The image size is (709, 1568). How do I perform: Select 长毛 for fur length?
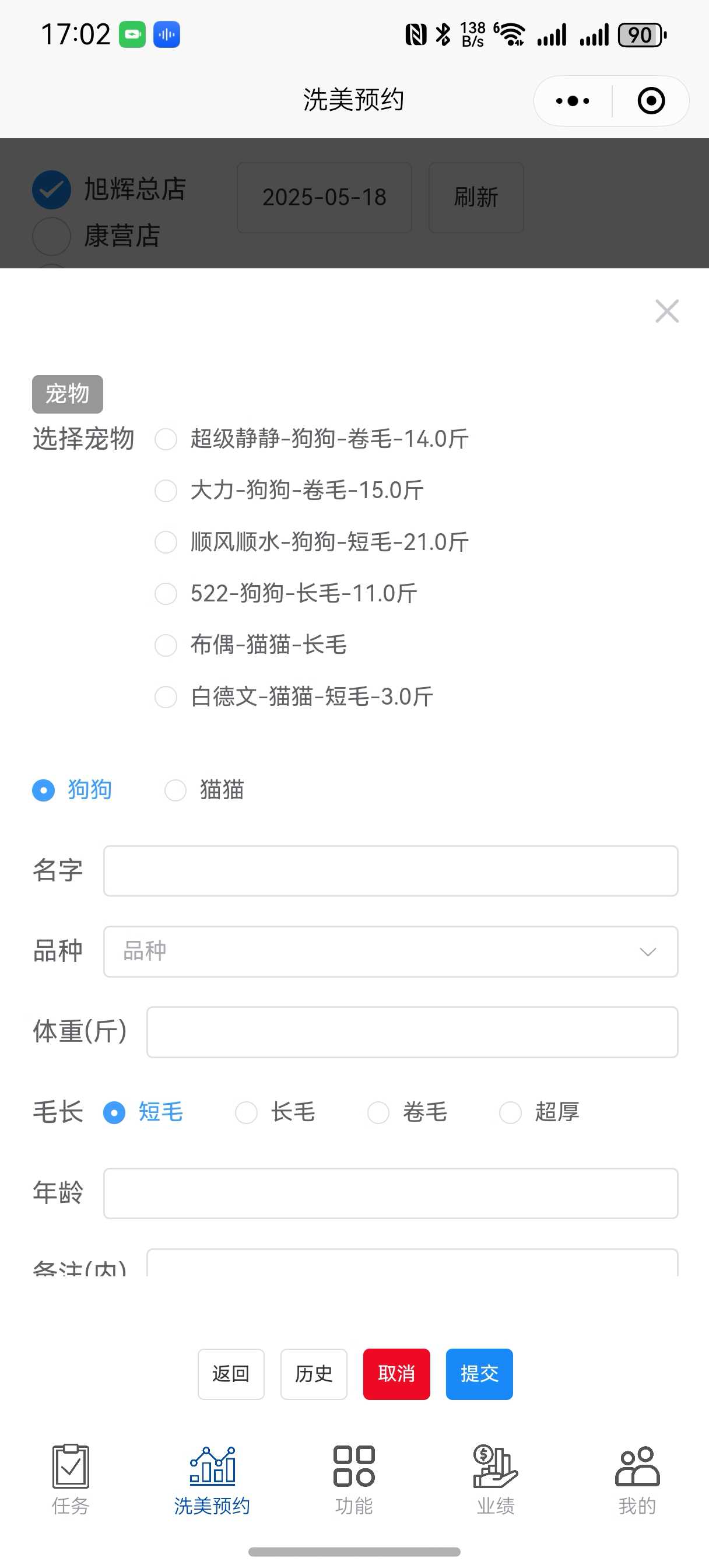click(x=247, y=1112)
